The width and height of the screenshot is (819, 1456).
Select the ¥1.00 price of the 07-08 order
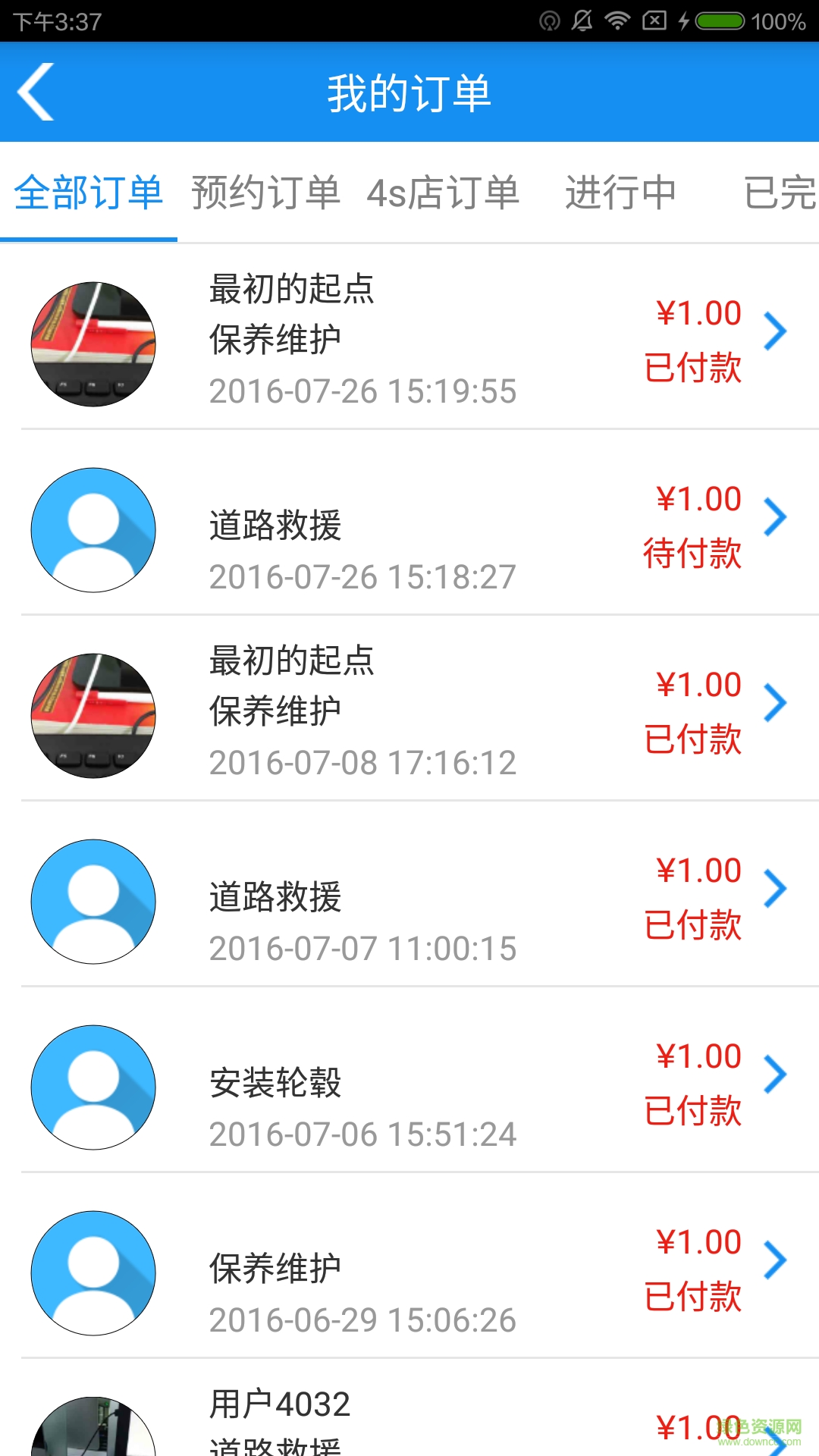click(x=698, y=683)
